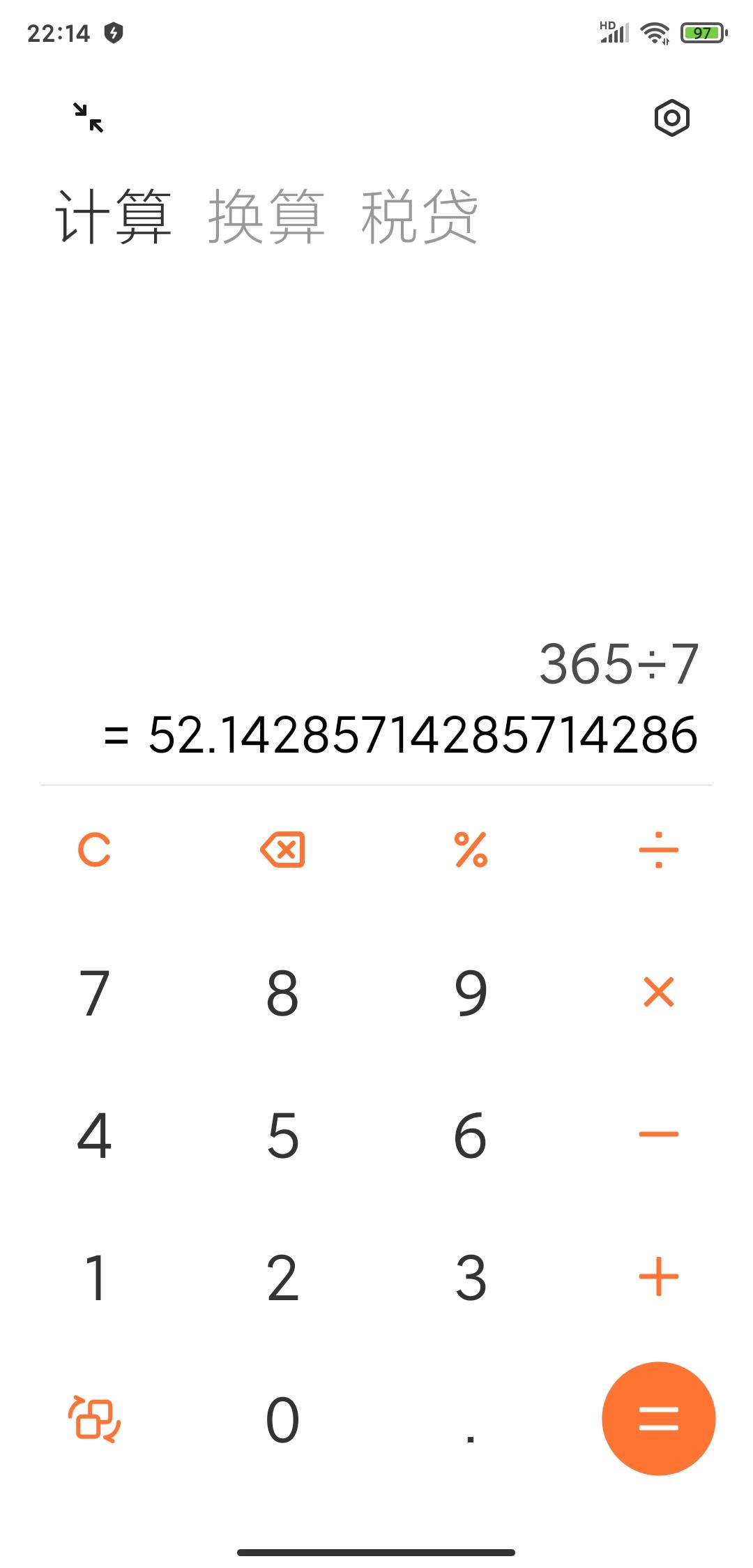Image resolution: width=753 pixels, height=1568 pixels.
Task: Enter the digit 7
Action: pyautogui.click(x=94, y=992)
